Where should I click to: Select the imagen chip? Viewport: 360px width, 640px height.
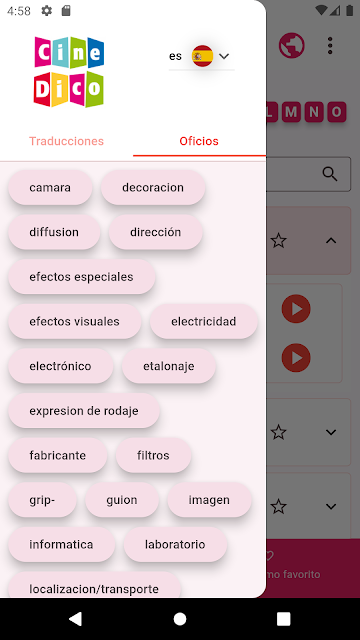pos(209,500)
